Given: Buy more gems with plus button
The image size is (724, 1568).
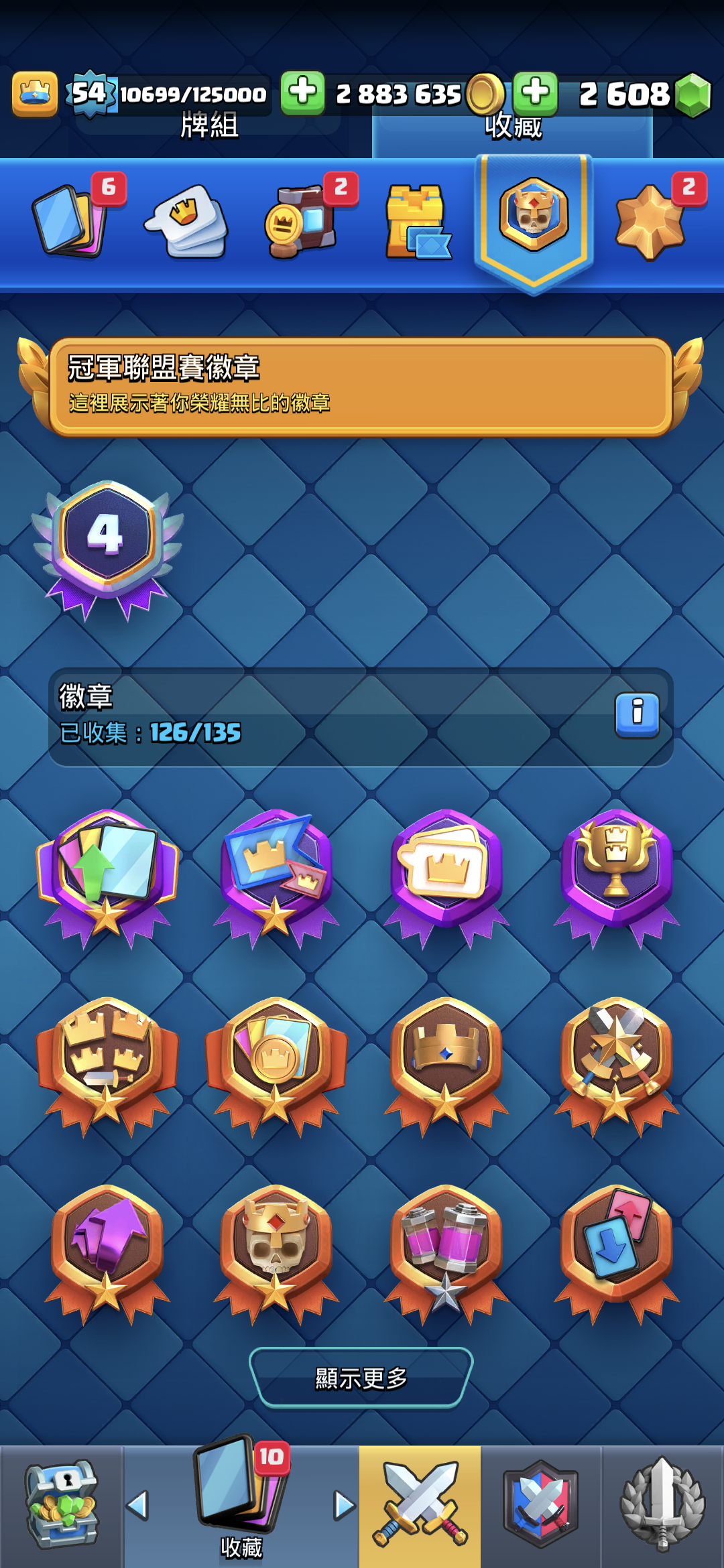Looking at the screenshot, I should 536,93.
